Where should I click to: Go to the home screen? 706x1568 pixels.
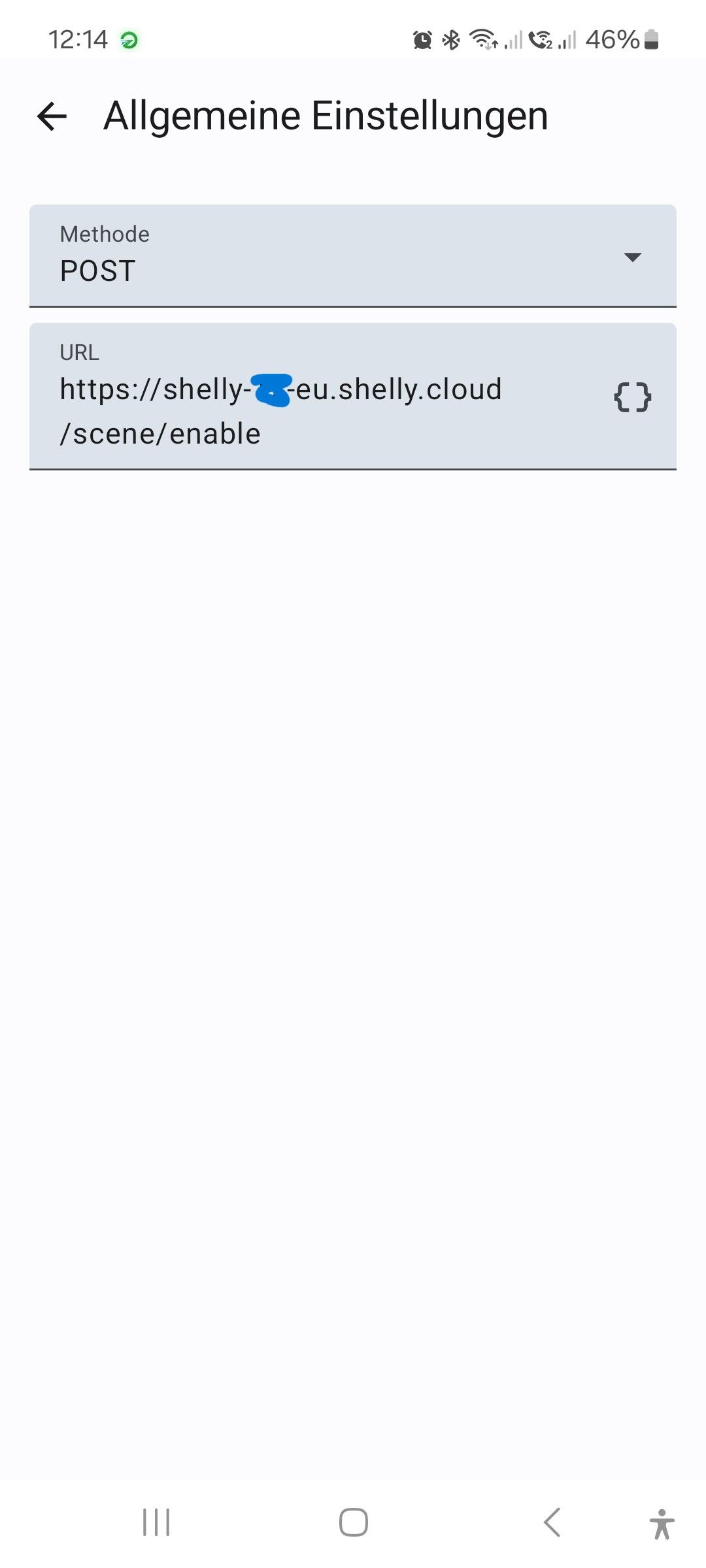[353, 1522]
